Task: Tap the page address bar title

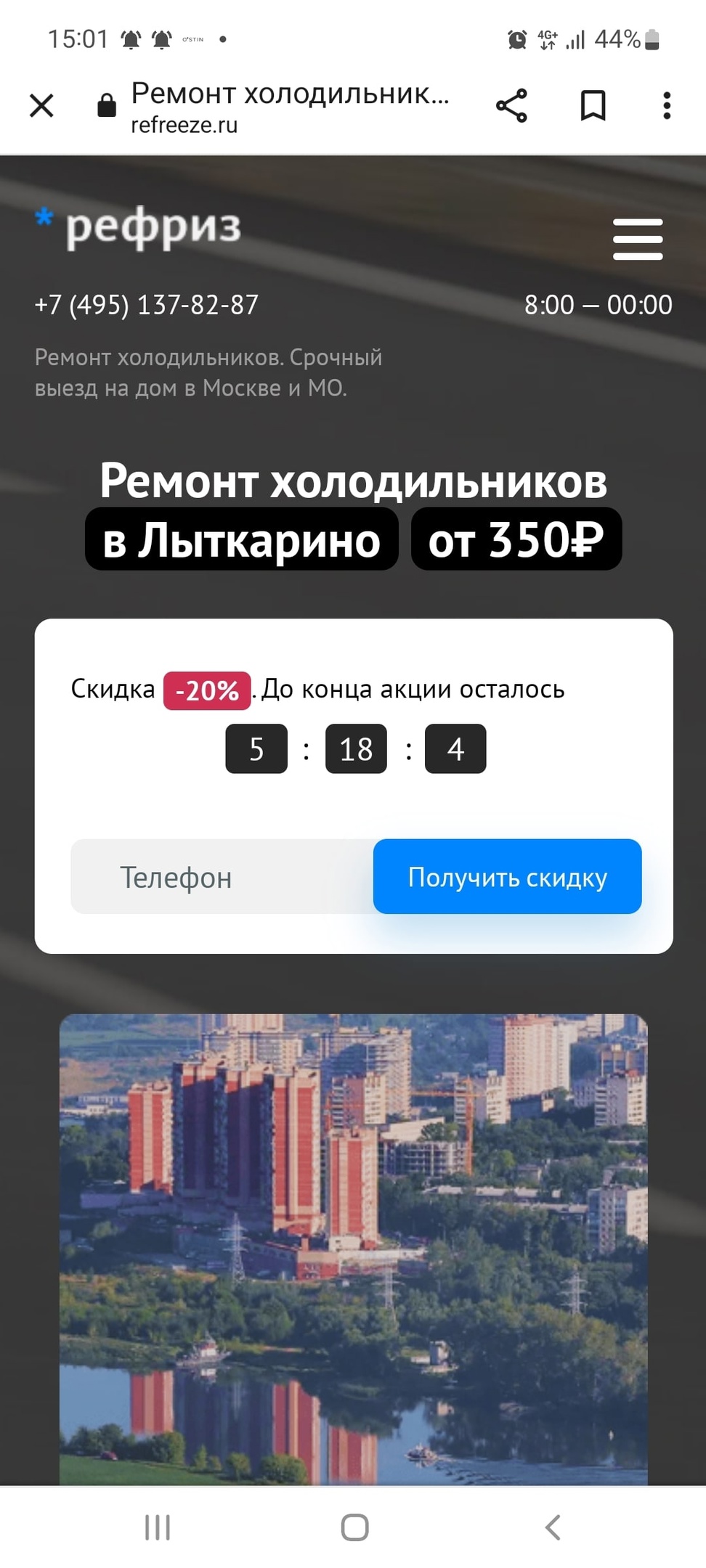Action: point(290,106)
